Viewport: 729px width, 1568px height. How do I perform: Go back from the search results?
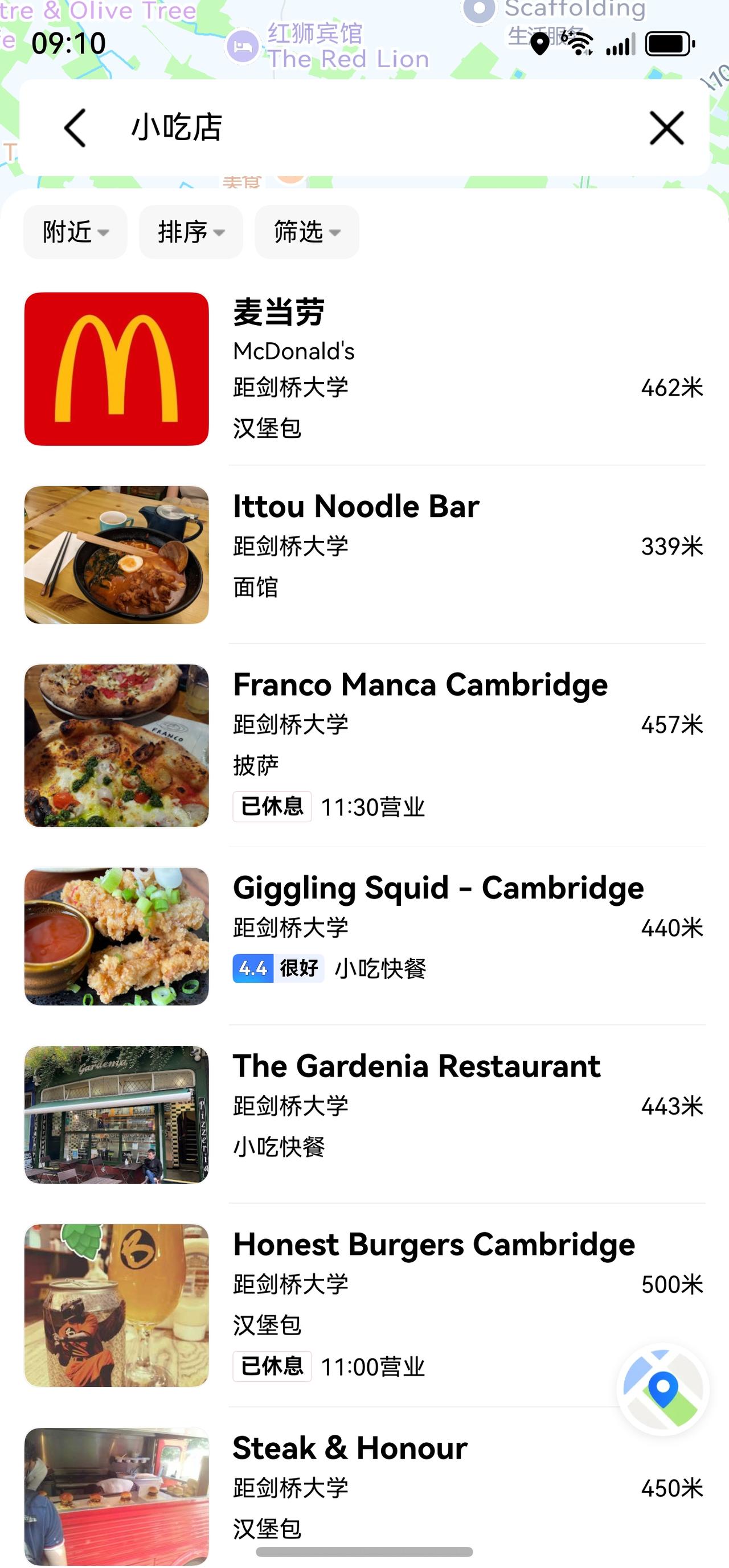[75, 128]
